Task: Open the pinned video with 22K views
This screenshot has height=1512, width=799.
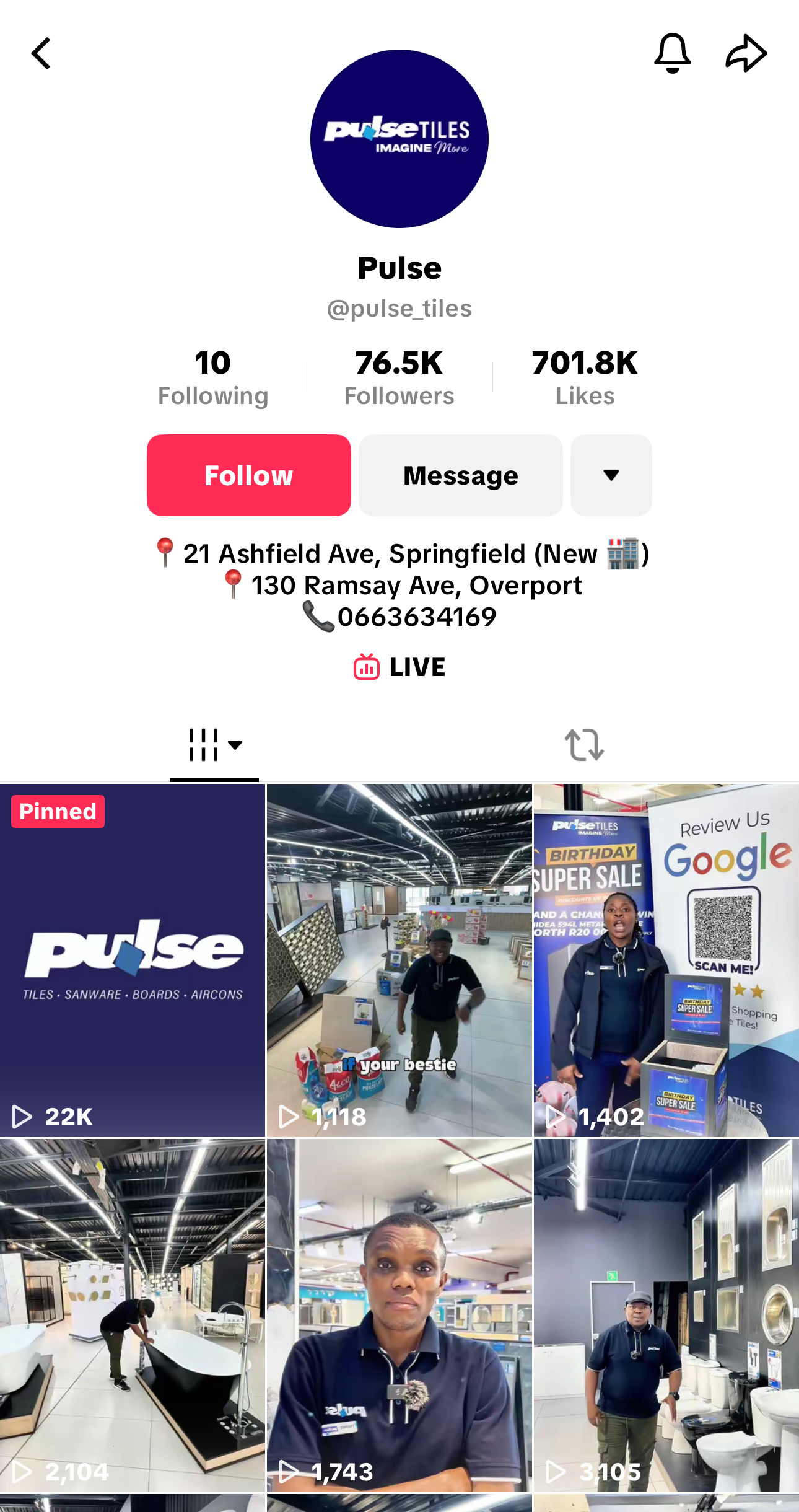Action: click(x=133, y=960)
